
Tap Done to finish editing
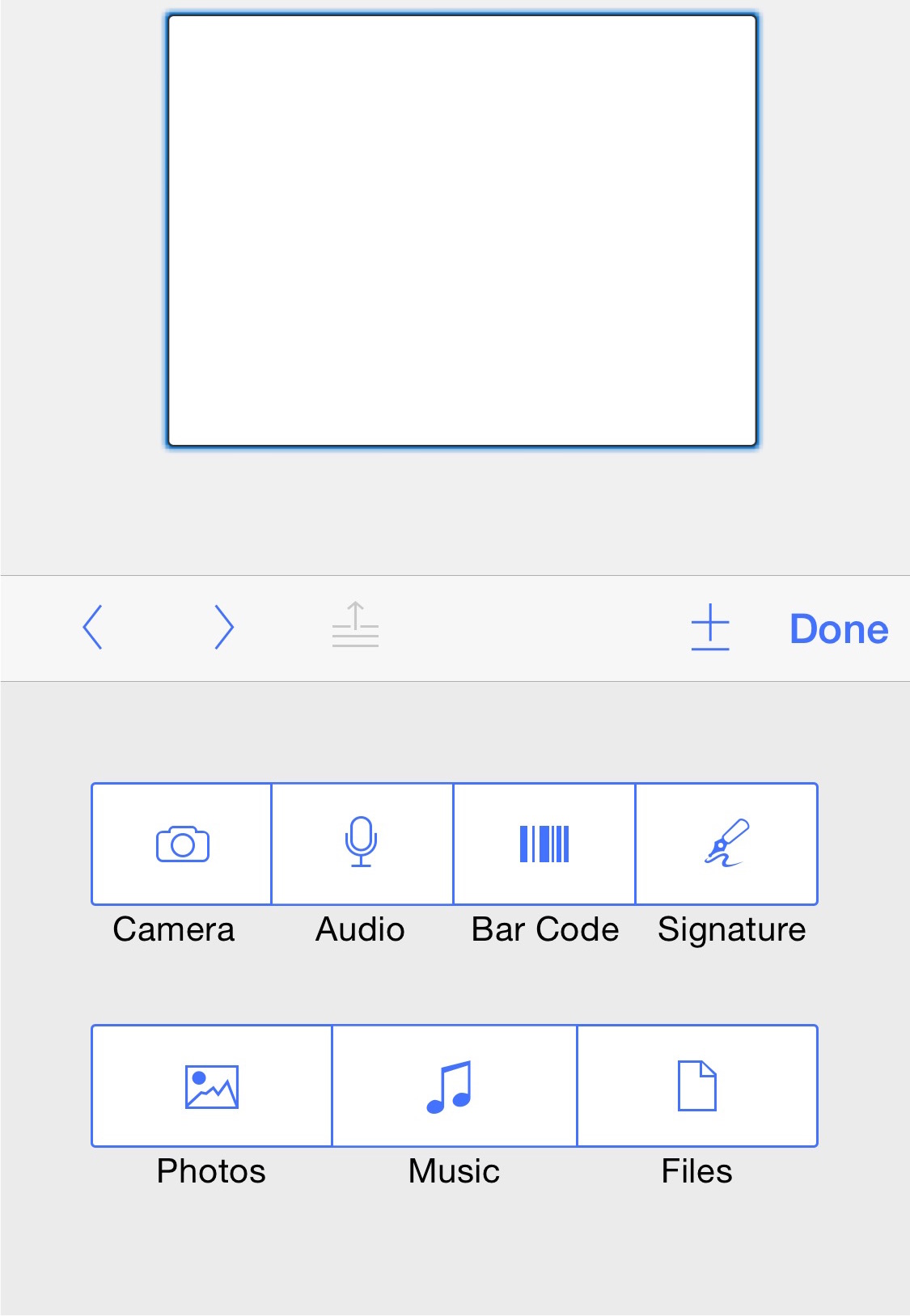click(839, 629)
